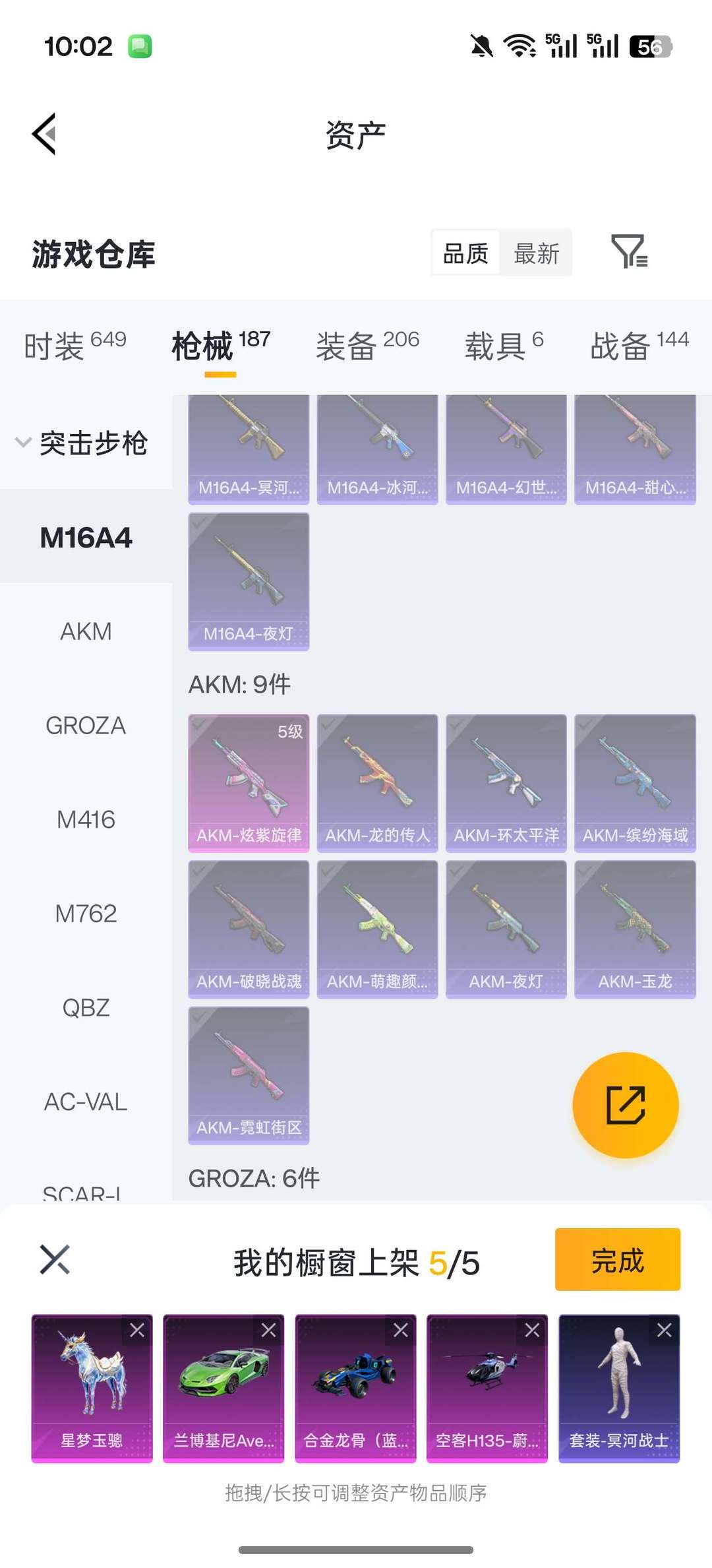The width and height of the screenshot is (712, 1568).
Task: Select the AKM-龙的传人 skin
Action: pyautogui.click(x=377, y=782)
